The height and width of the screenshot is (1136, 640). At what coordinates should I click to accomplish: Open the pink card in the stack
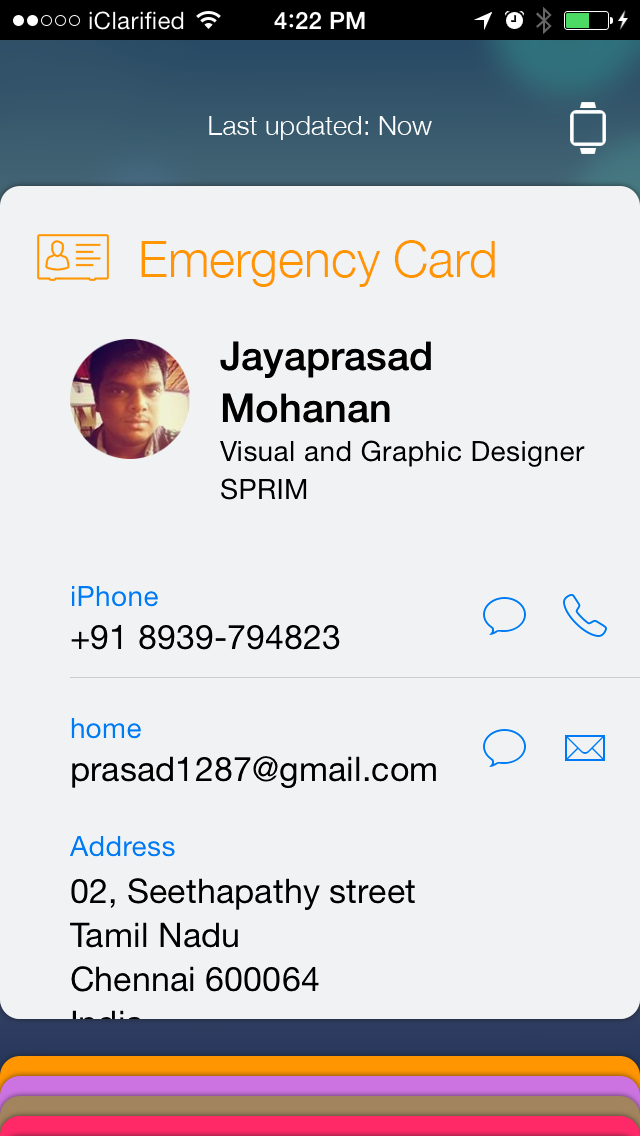(320, 1125)
